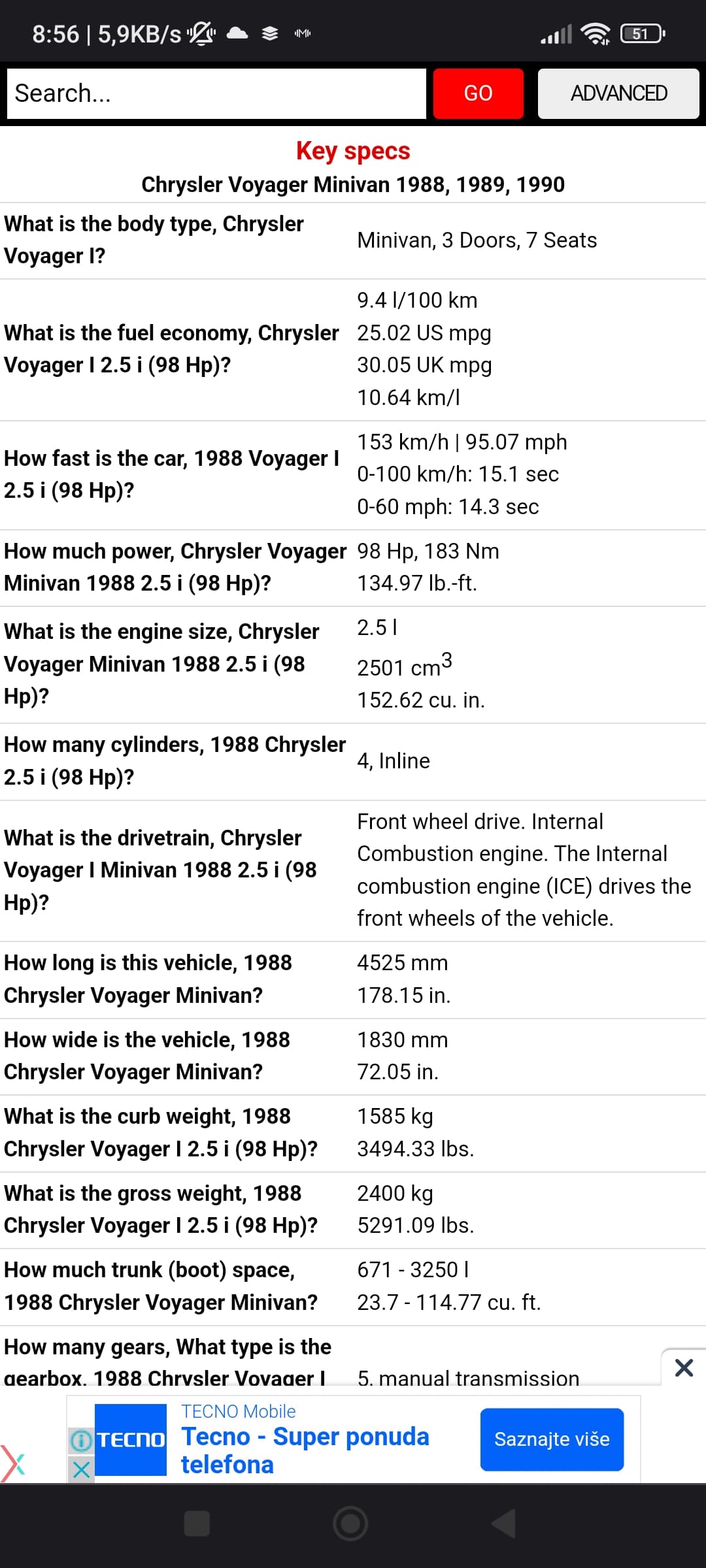This screenshot has height=1568, width=706.
Task: Tap the system home button
Action: click(350, 1524)
